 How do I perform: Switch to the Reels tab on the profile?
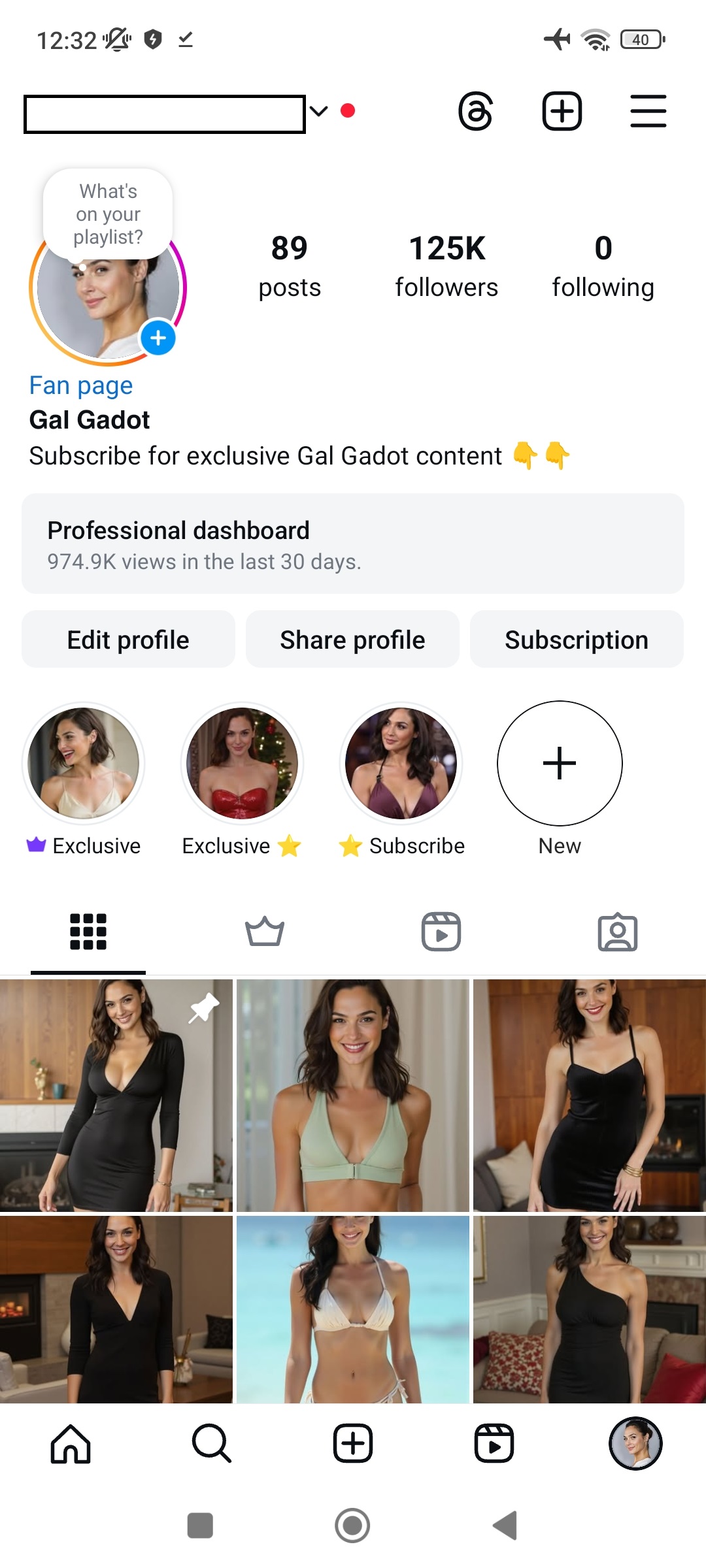pyautogui.click(x=441, y=932)
